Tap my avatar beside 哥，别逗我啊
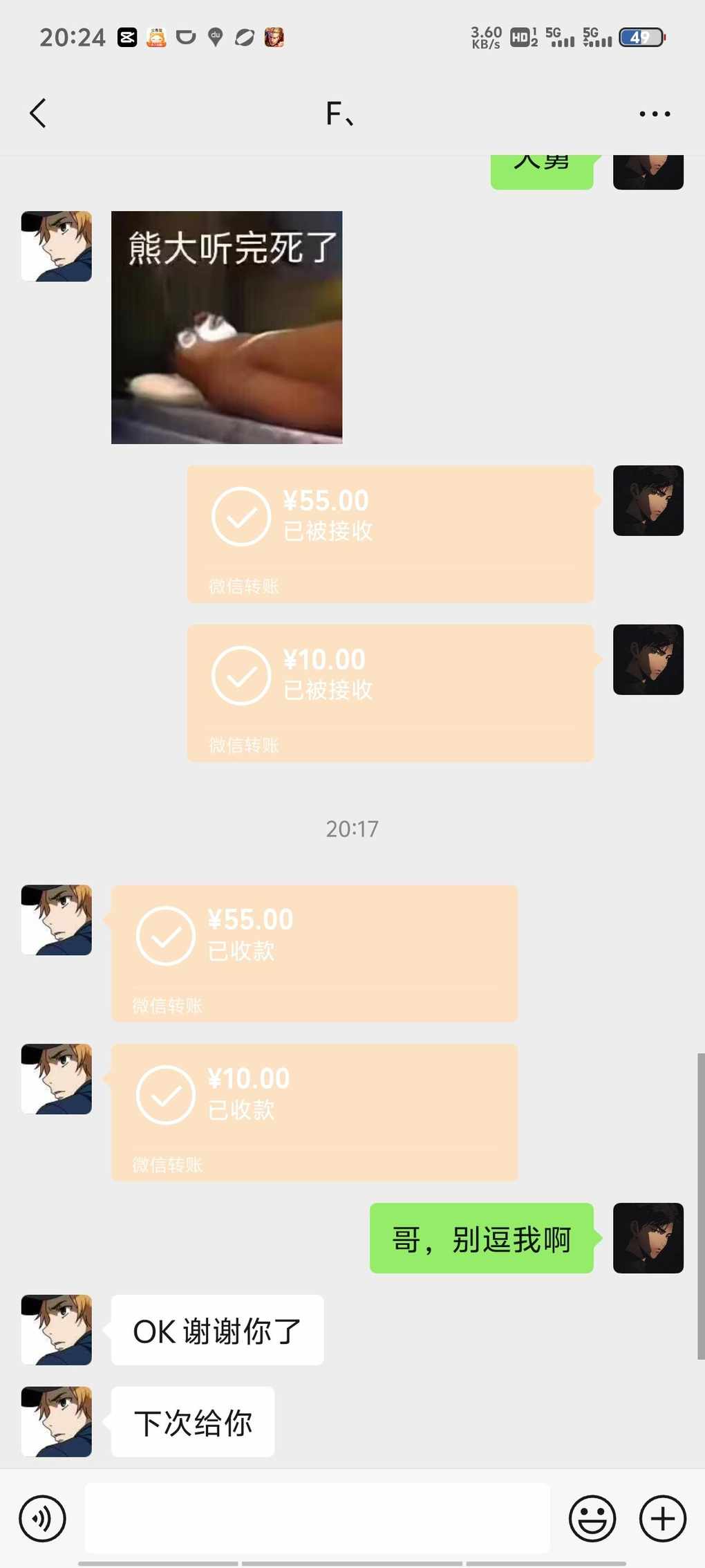The width and height of the screenshot is (705, 1568). tap(648, 1238)
